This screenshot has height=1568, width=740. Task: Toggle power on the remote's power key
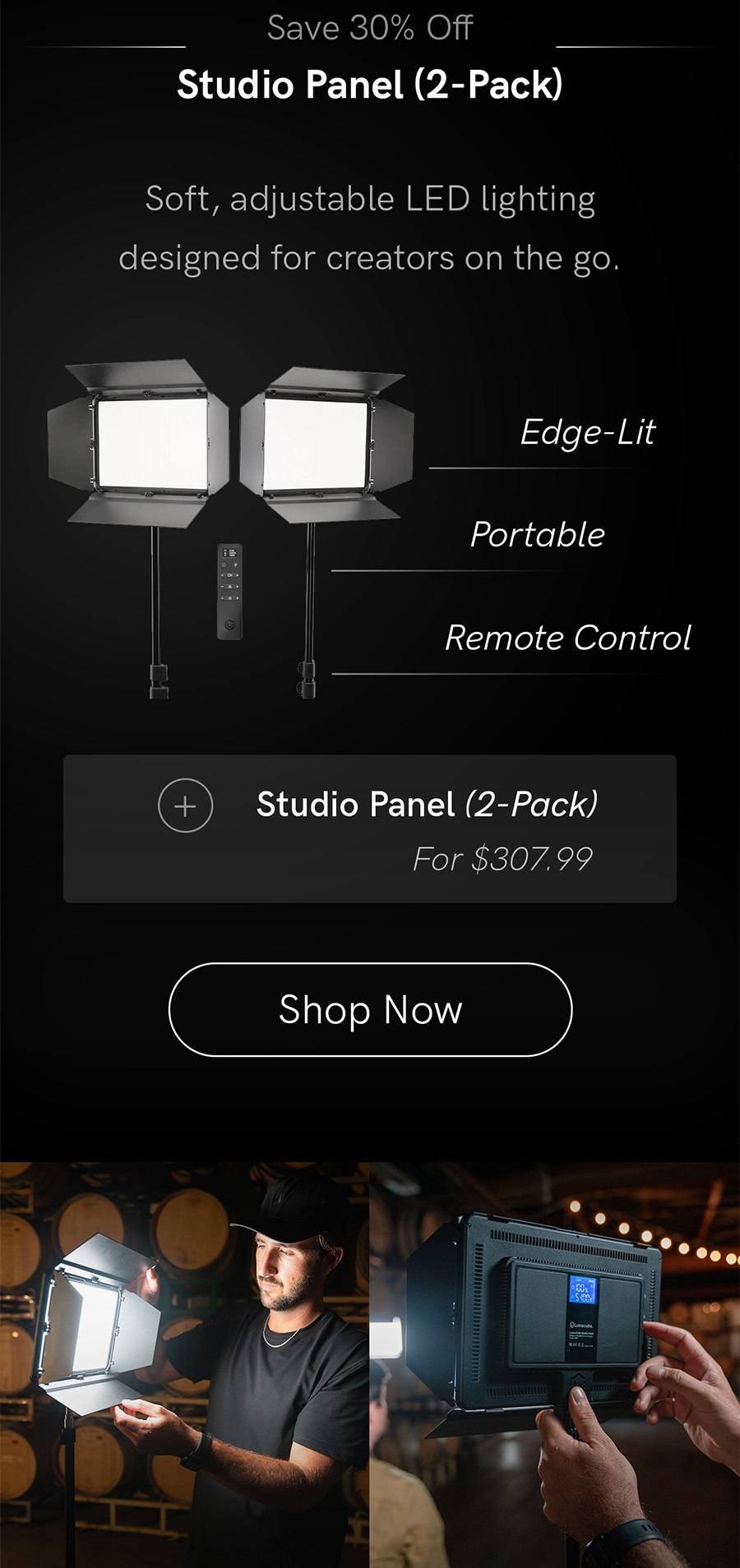(x=224, y=565)
